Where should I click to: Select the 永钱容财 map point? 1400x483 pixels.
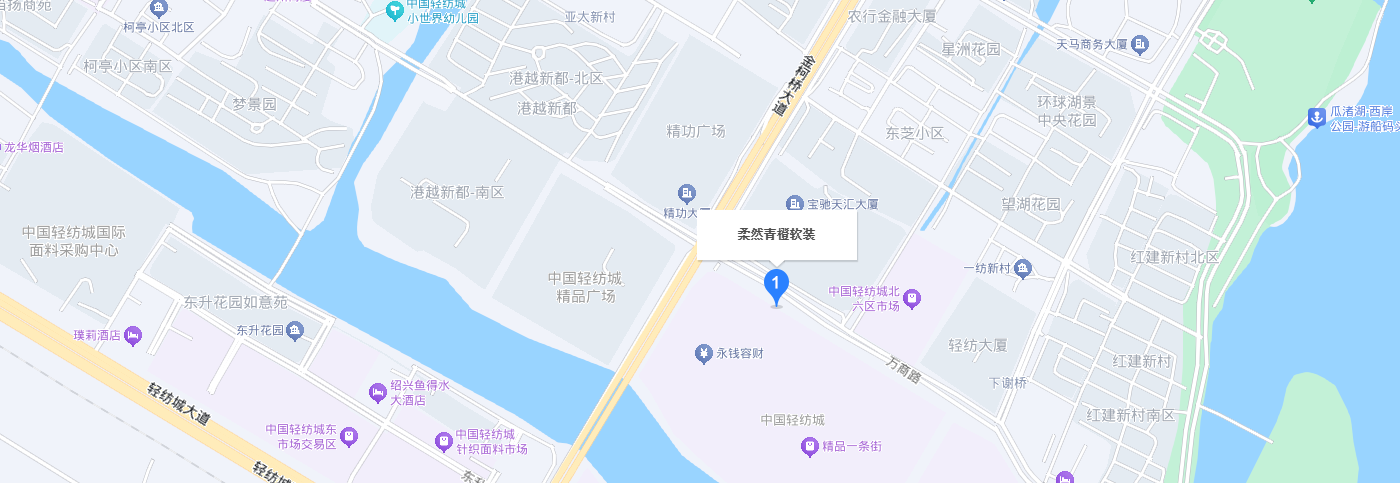click(x=704, y=353)
